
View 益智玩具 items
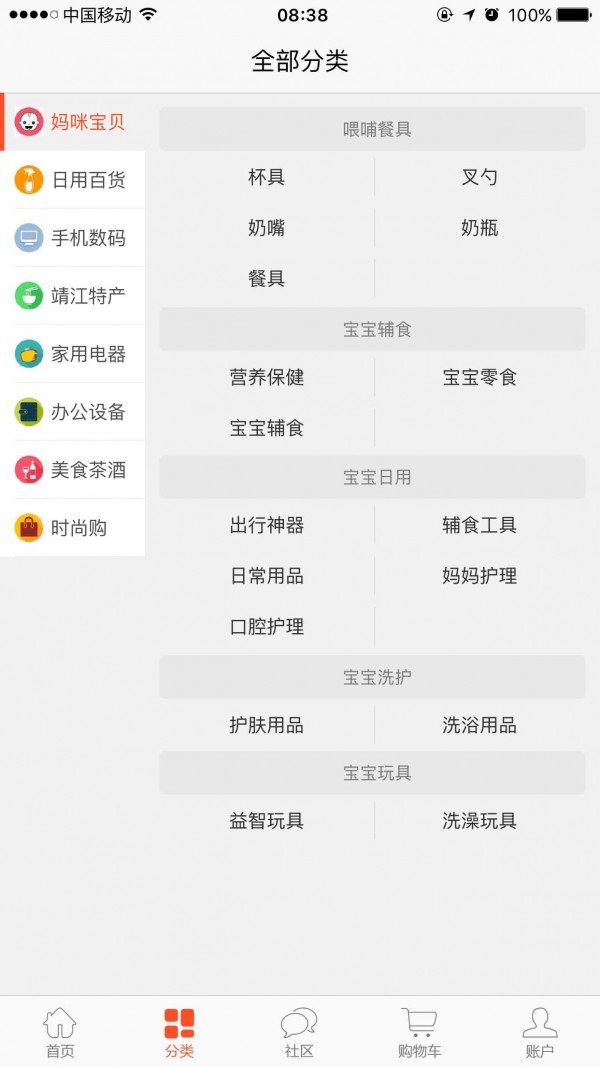(267, 821)
